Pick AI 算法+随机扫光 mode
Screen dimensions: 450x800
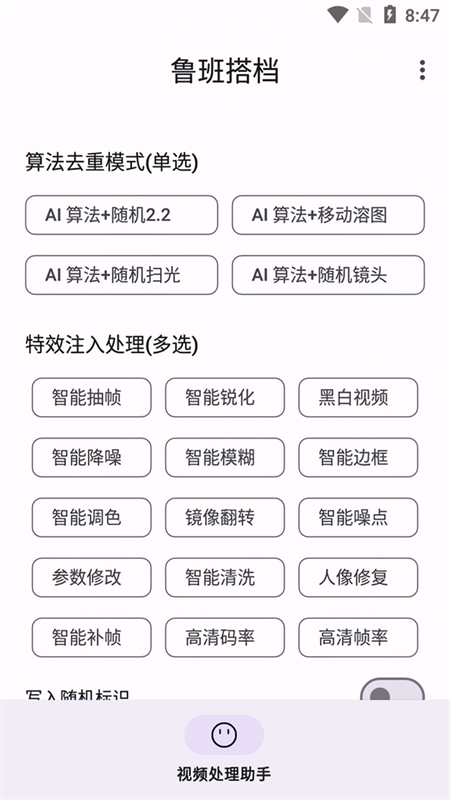click(x=121, y=275)
